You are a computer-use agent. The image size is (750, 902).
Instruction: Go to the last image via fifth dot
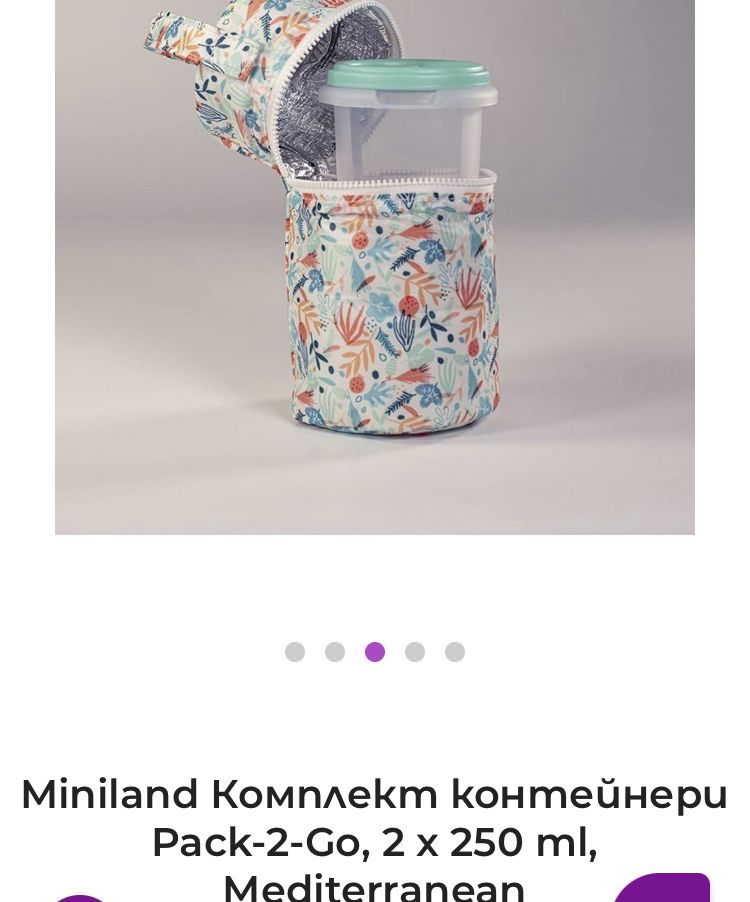click(x=454, y=652)
